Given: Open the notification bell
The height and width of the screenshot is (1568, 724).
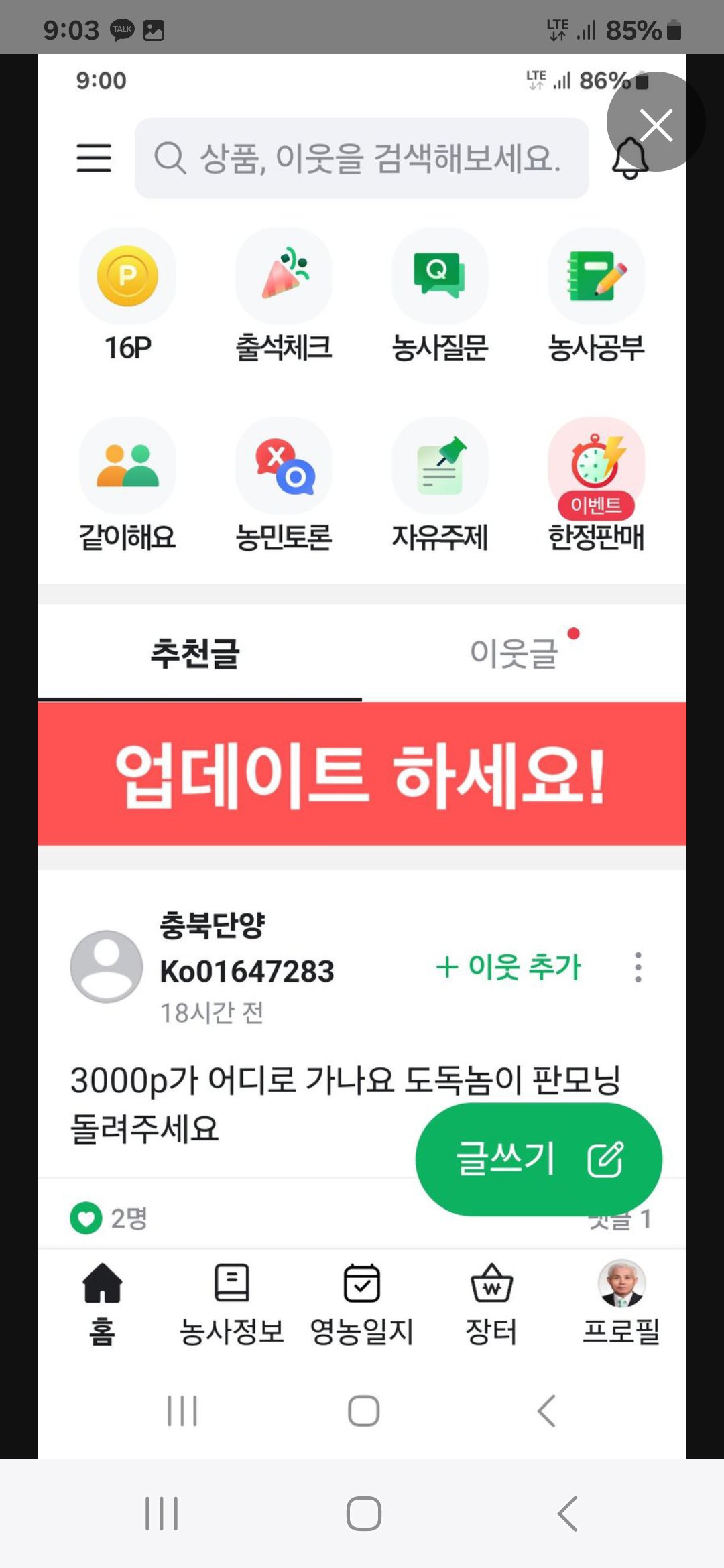Looking at the screenshot, I should (x=631, y=159).
